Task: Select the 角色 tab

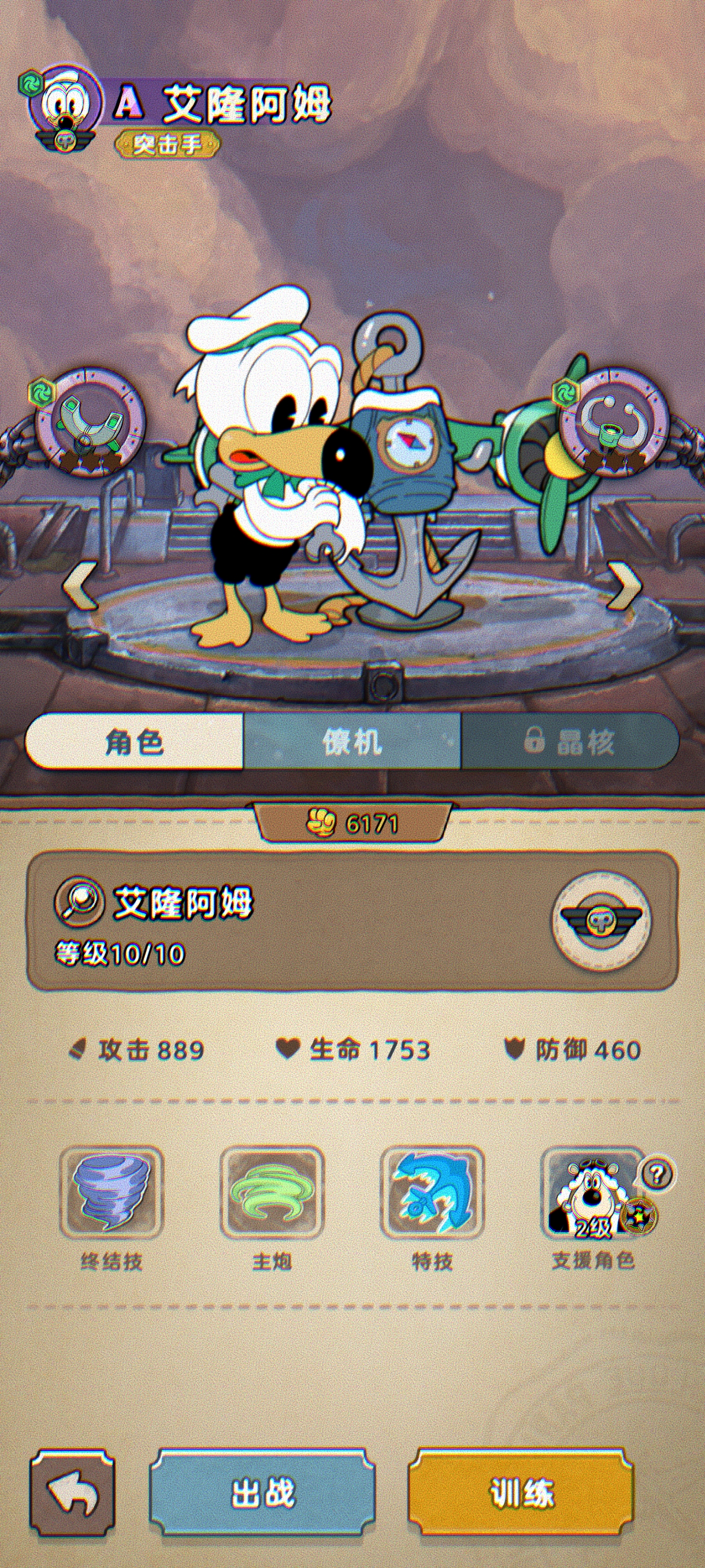Action: [x=134, y=741]
